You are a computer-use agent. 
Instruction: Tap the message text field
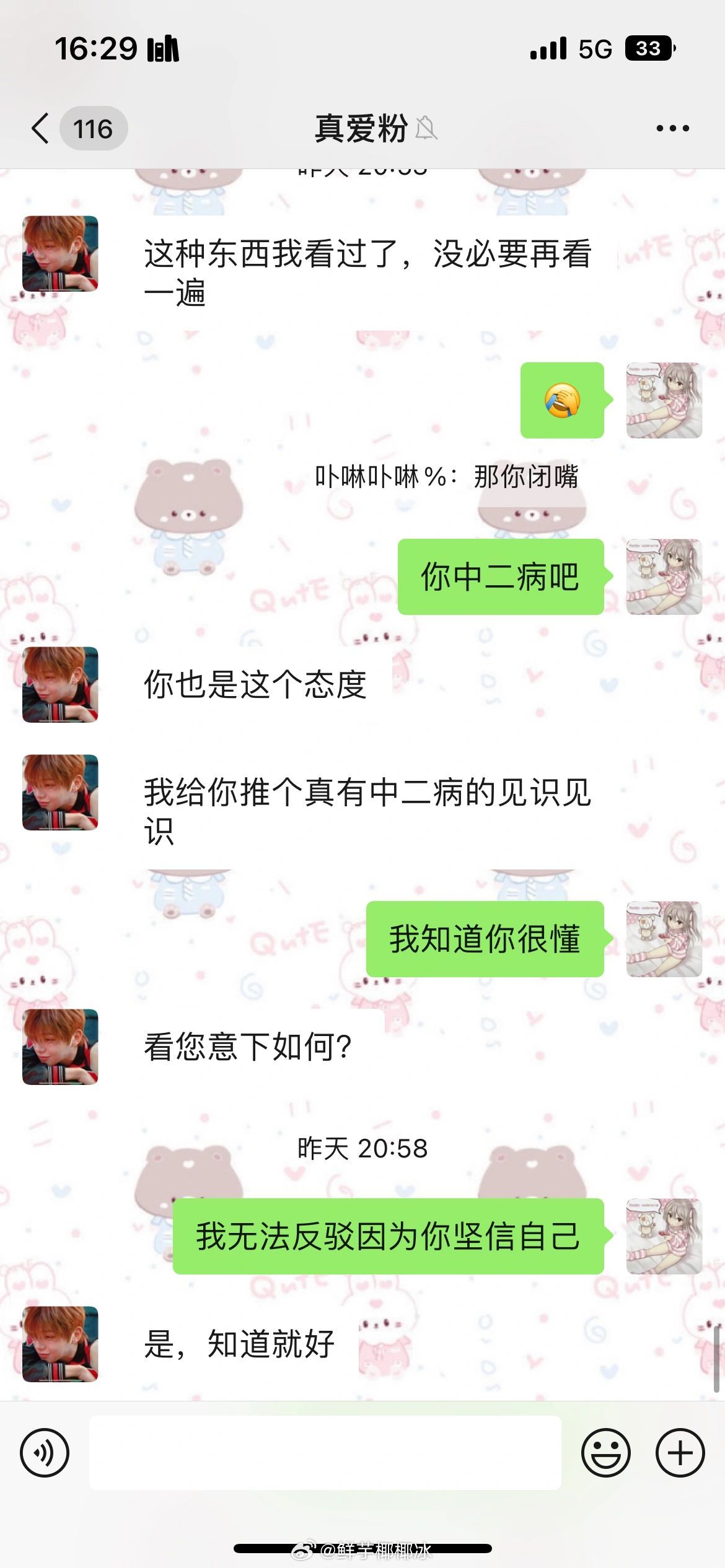pyautogui.click(x=325, y=1453)
